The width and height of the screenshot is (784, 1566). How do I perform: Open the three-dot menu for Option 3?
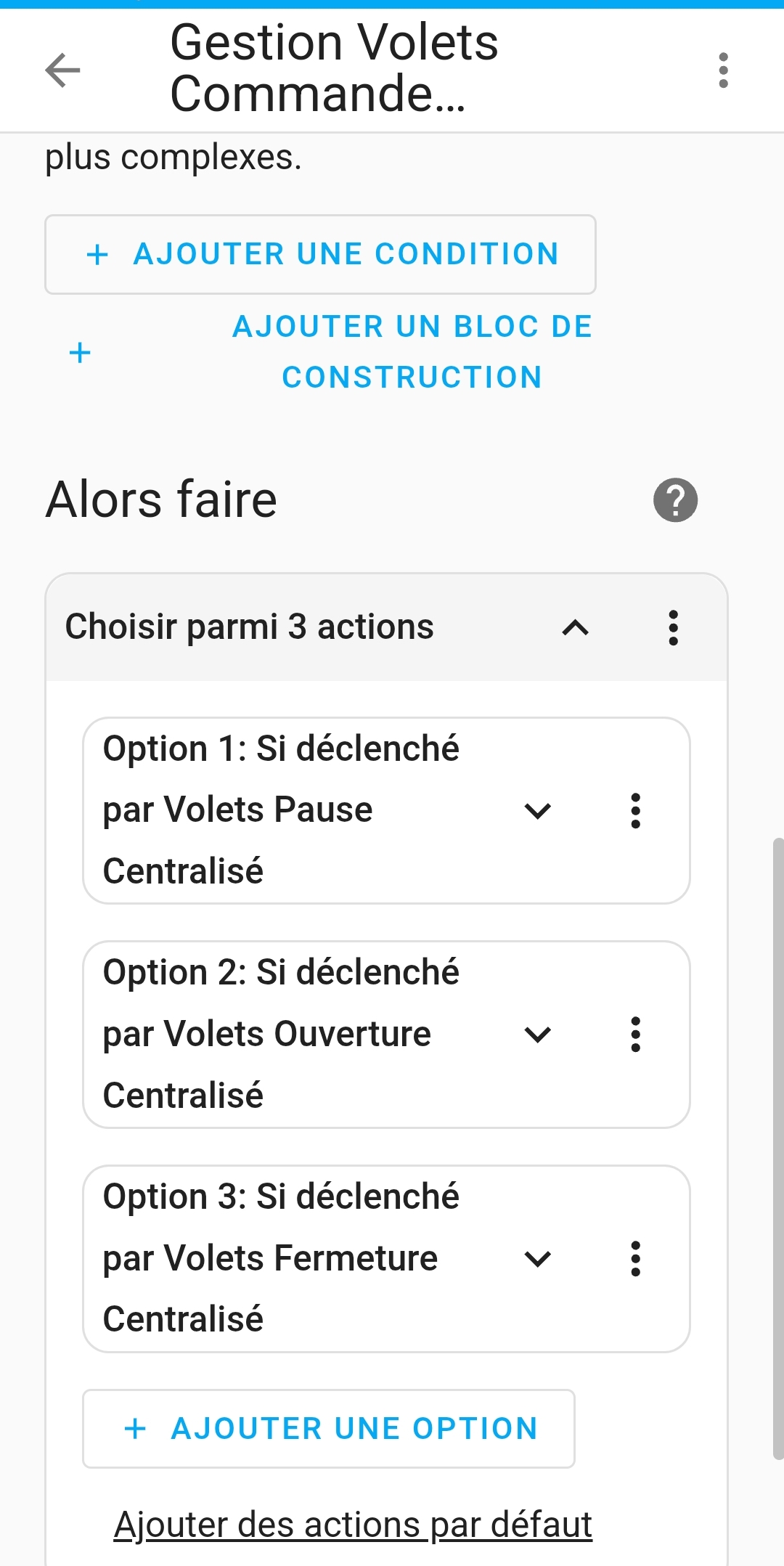point(636,1259)
